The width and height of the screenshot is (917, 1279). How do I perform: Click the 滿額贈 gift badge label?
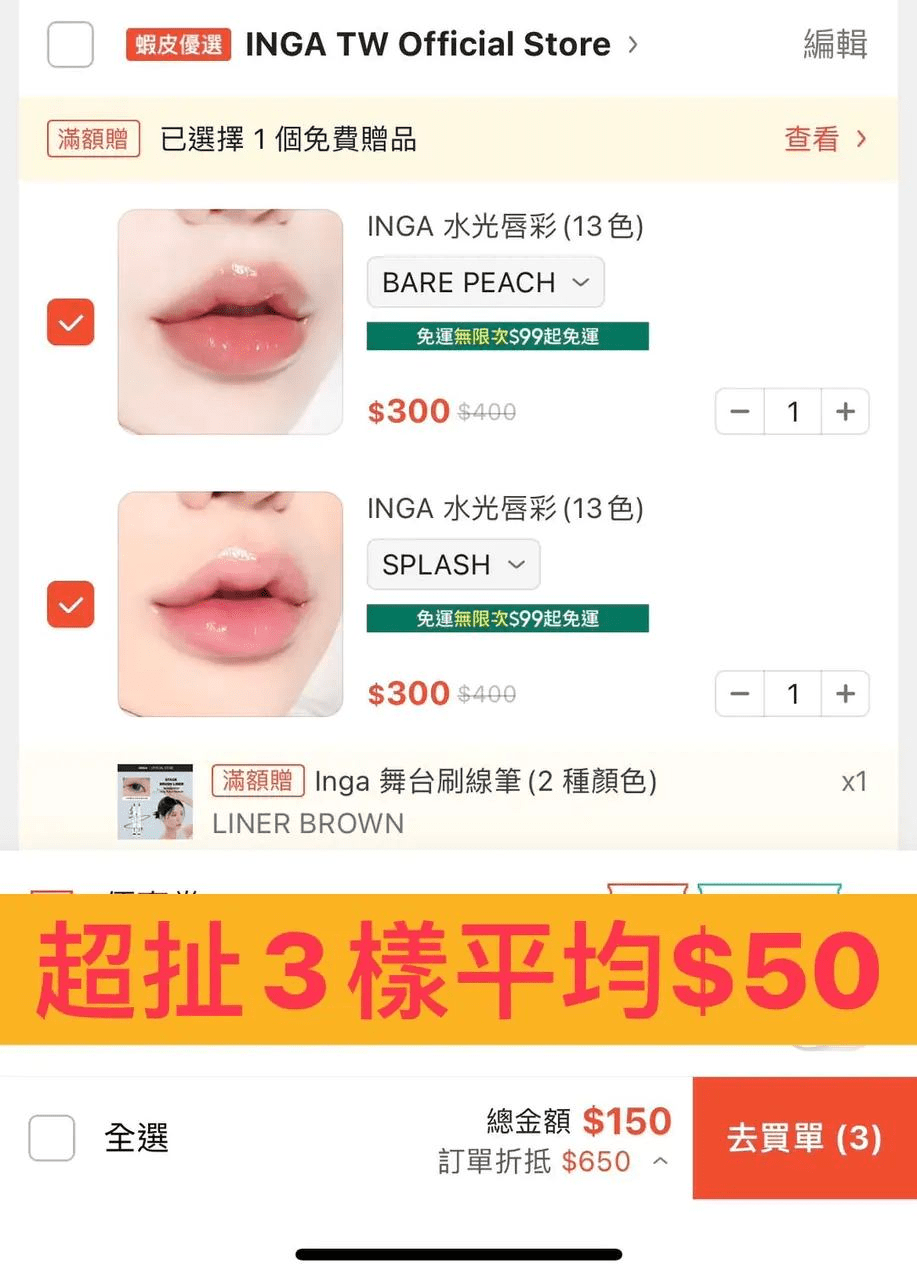93,139
